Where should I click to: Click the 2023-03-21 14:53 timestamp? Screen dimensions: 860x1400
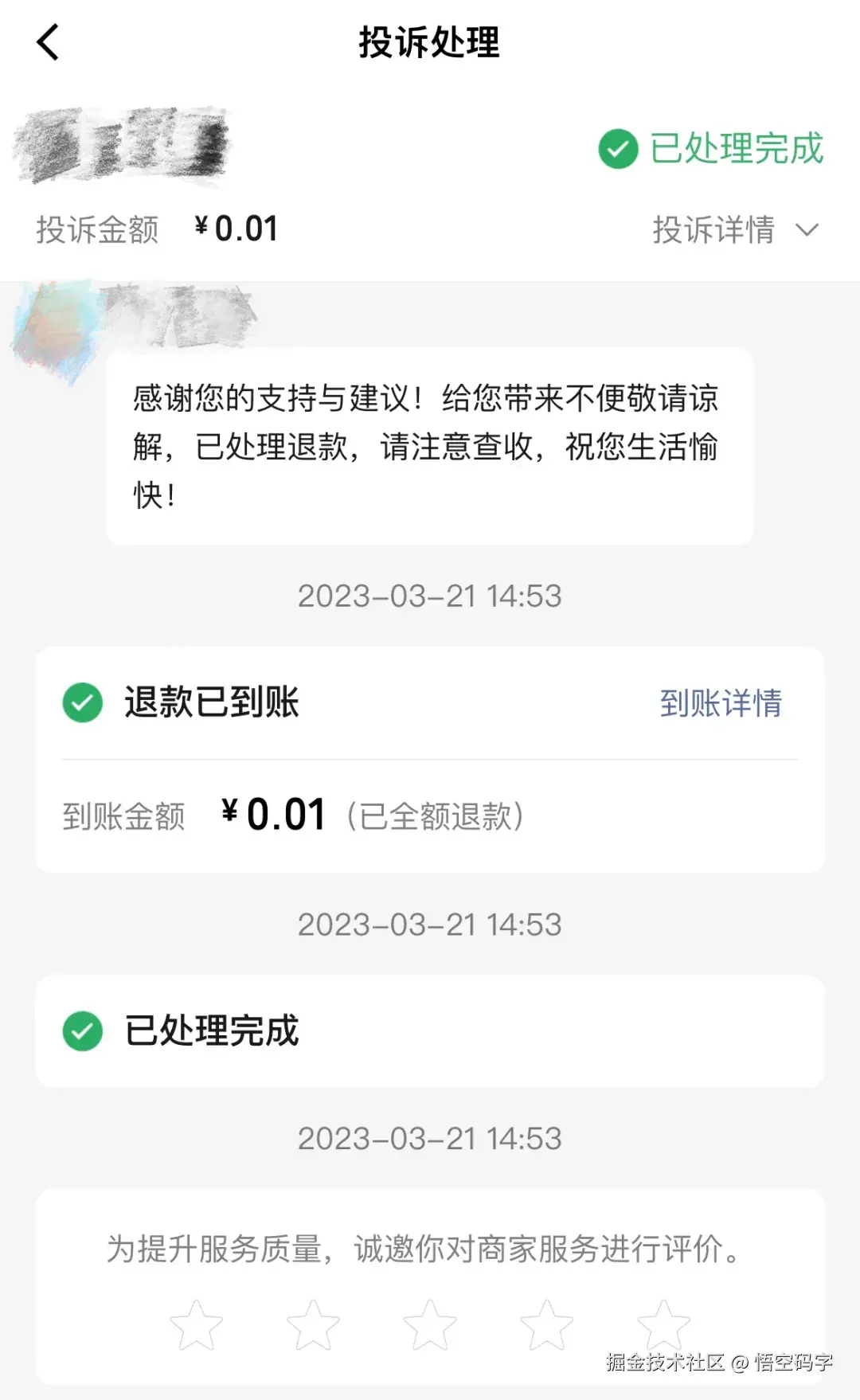[430, 596]
